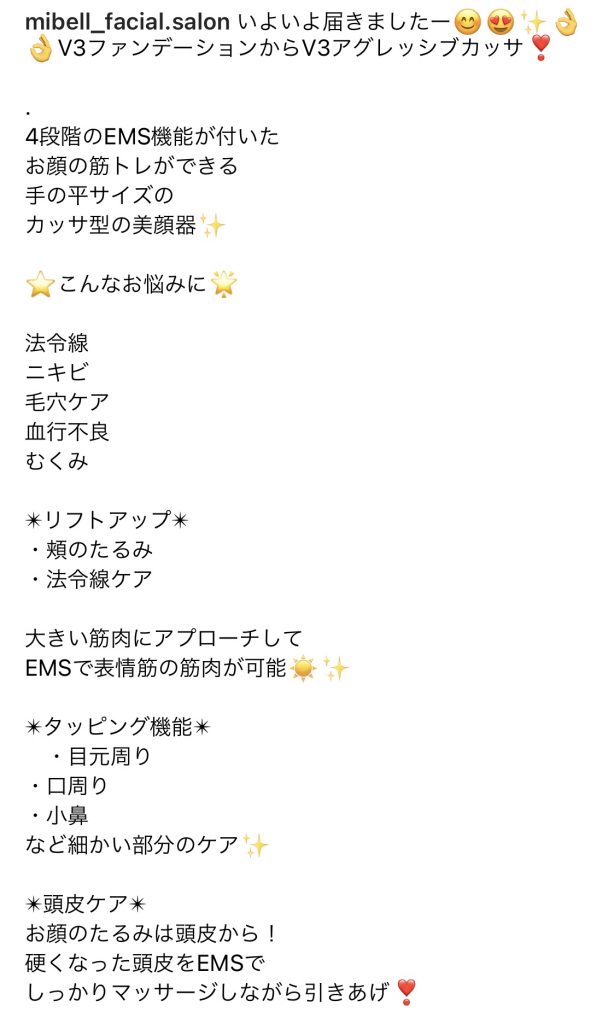Open the mibell_facial.salon profile
Viewport: 614px width, 1024px height.
coord(127,22)
